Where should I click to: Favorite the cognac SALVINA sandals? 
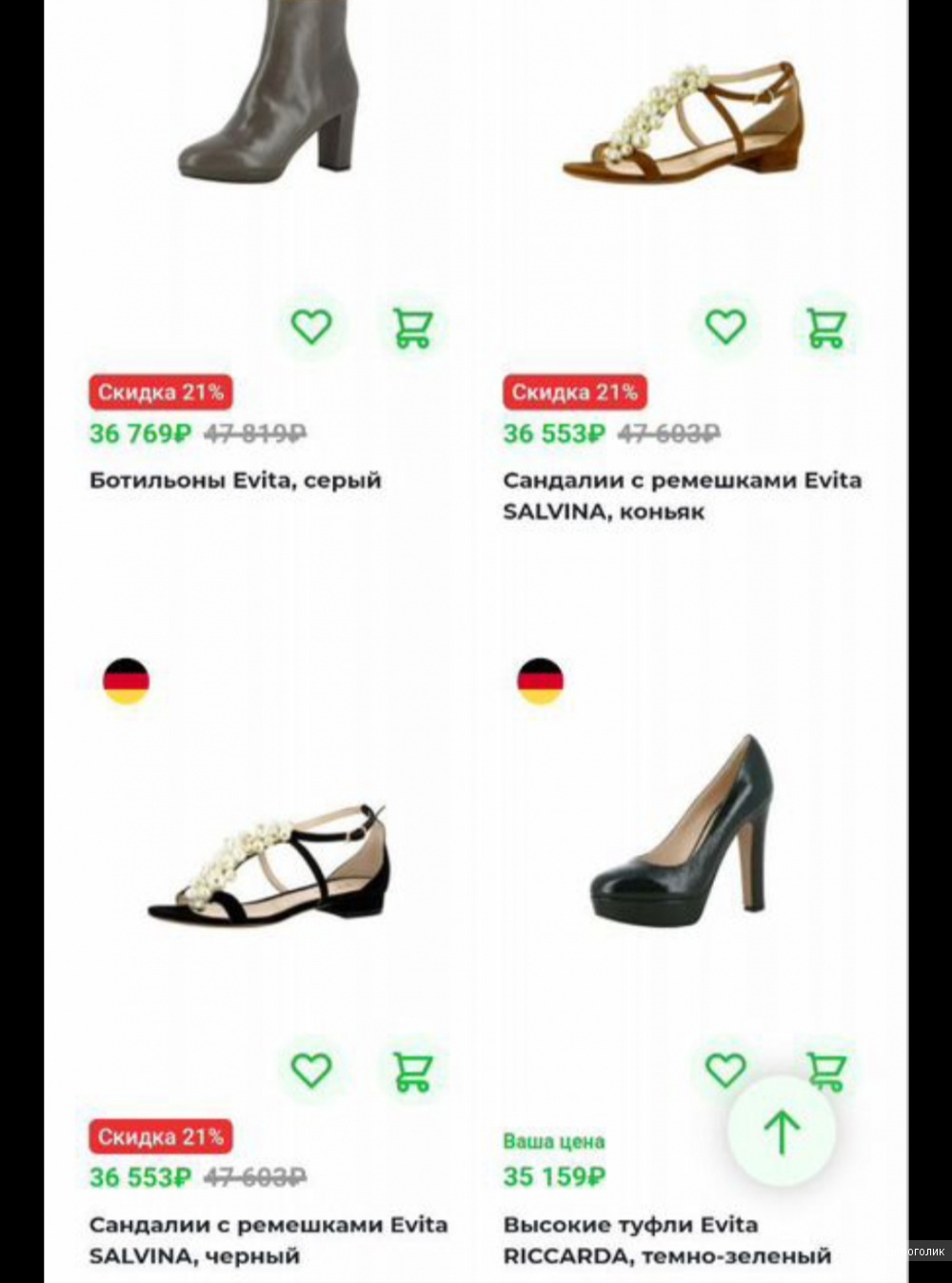pos(725,328)
